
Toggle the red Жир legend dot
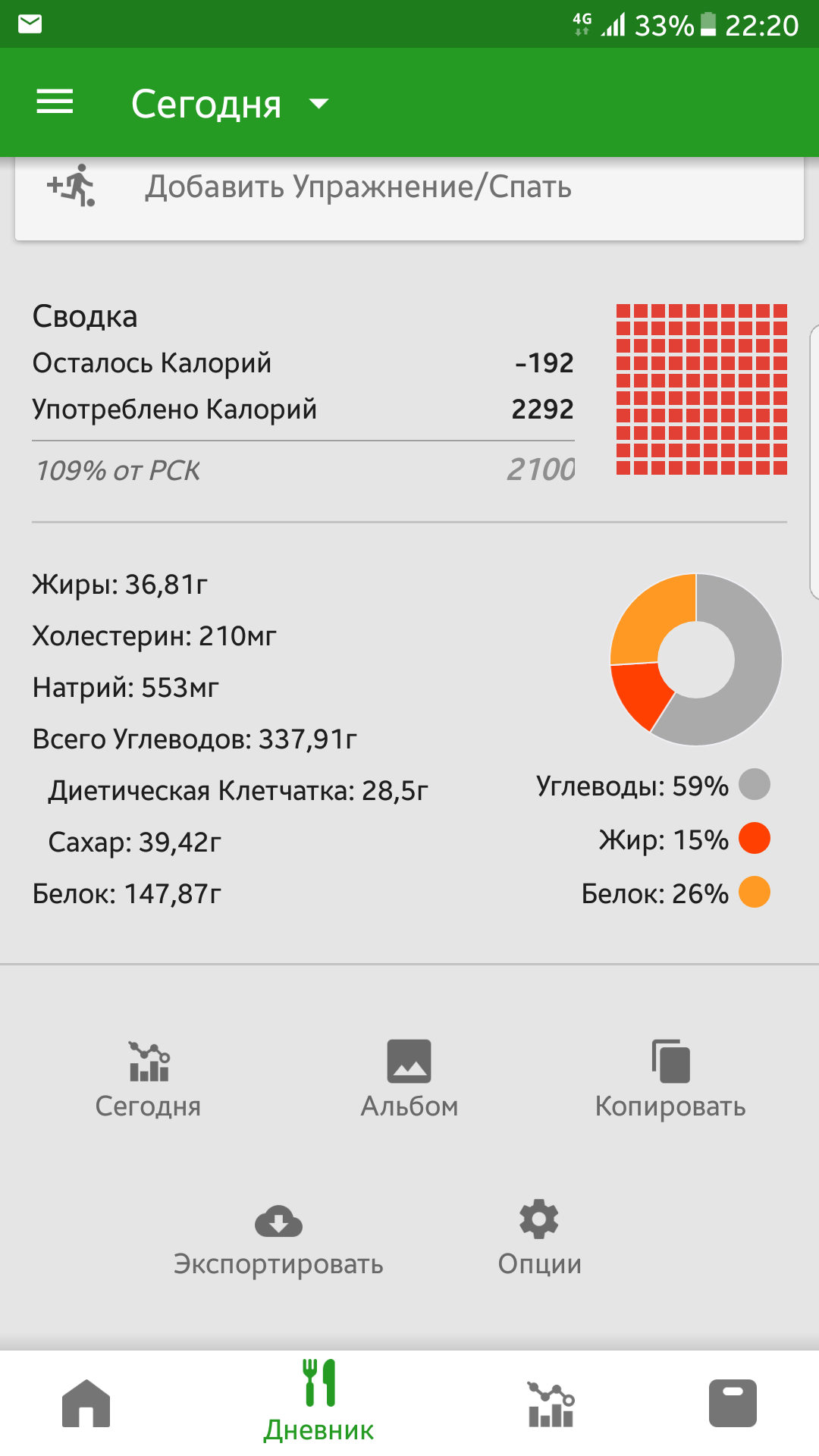point(754,839)
